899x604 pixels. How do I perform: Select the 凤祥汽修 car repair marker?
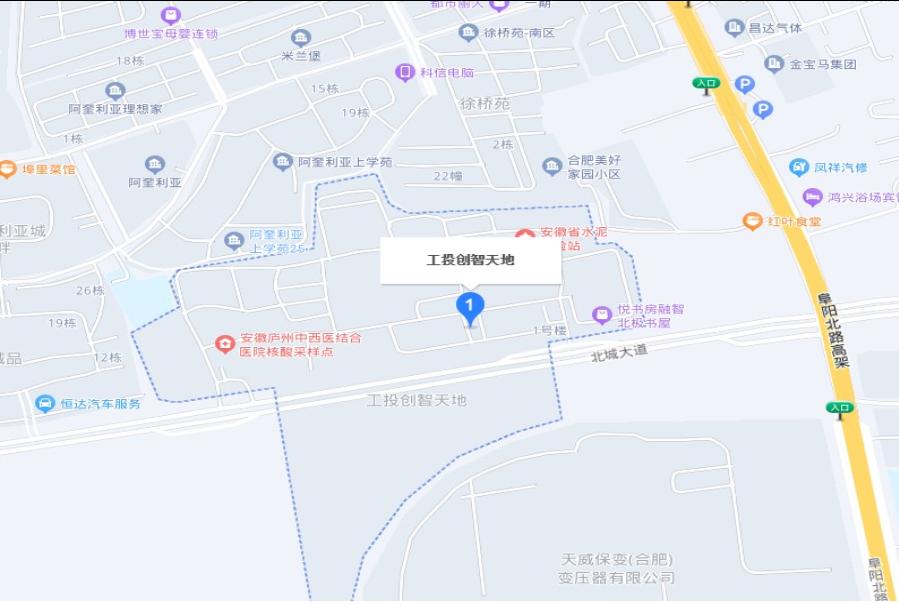point(799,167)
